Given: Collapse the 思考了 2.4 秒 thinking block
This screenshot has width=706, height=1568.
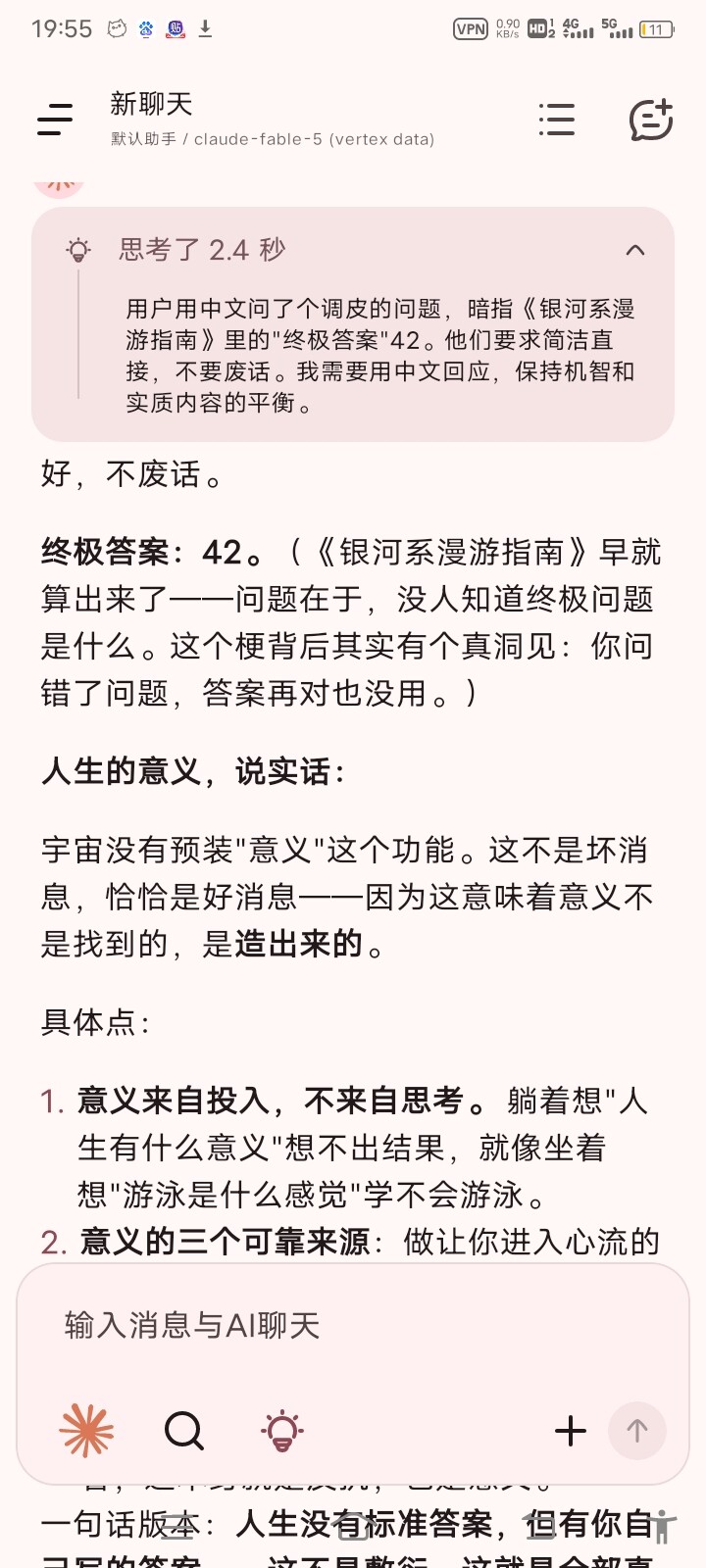Looking at the screenshot, I should pos(635,250).
